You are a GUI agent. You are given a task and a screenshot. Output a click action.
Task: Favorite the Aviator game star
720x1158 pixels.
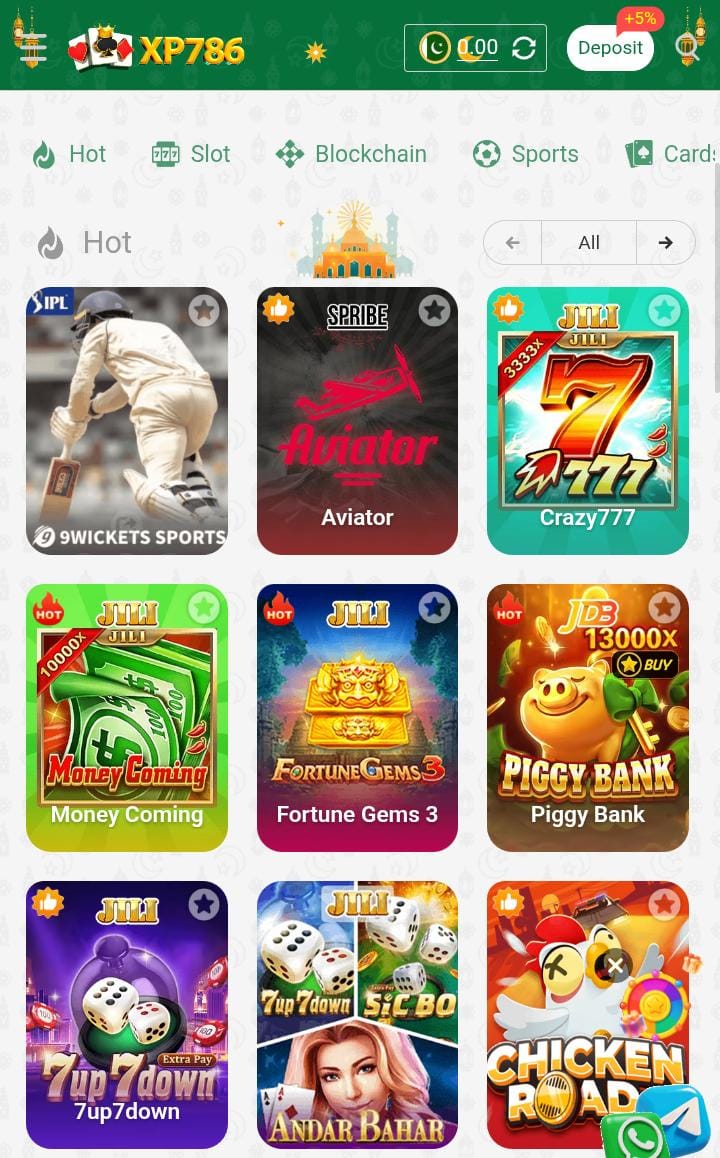[434, 311]
